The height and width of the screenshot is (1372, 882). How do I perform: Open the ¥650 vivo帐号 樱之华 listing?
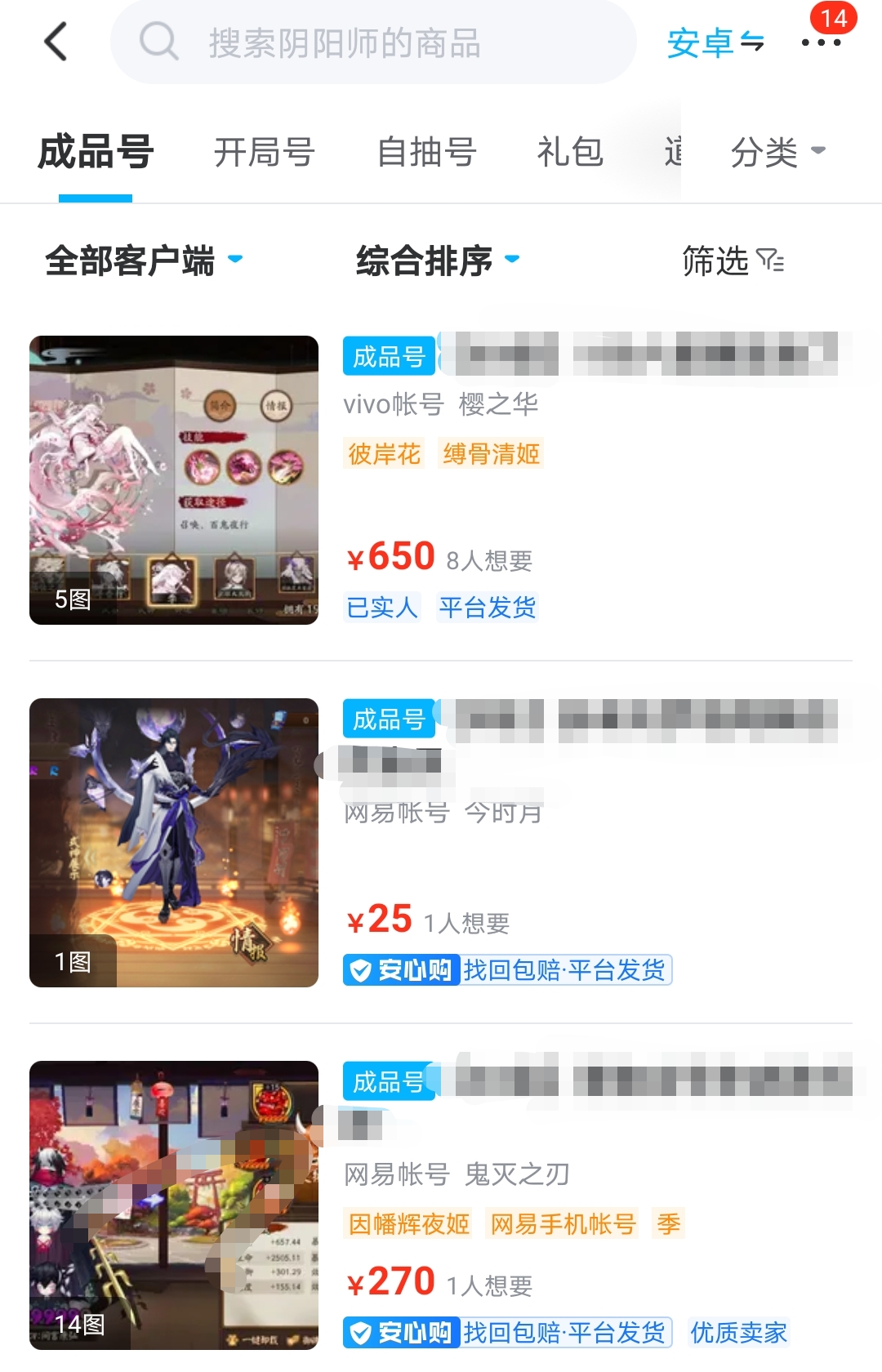point(441,480)
